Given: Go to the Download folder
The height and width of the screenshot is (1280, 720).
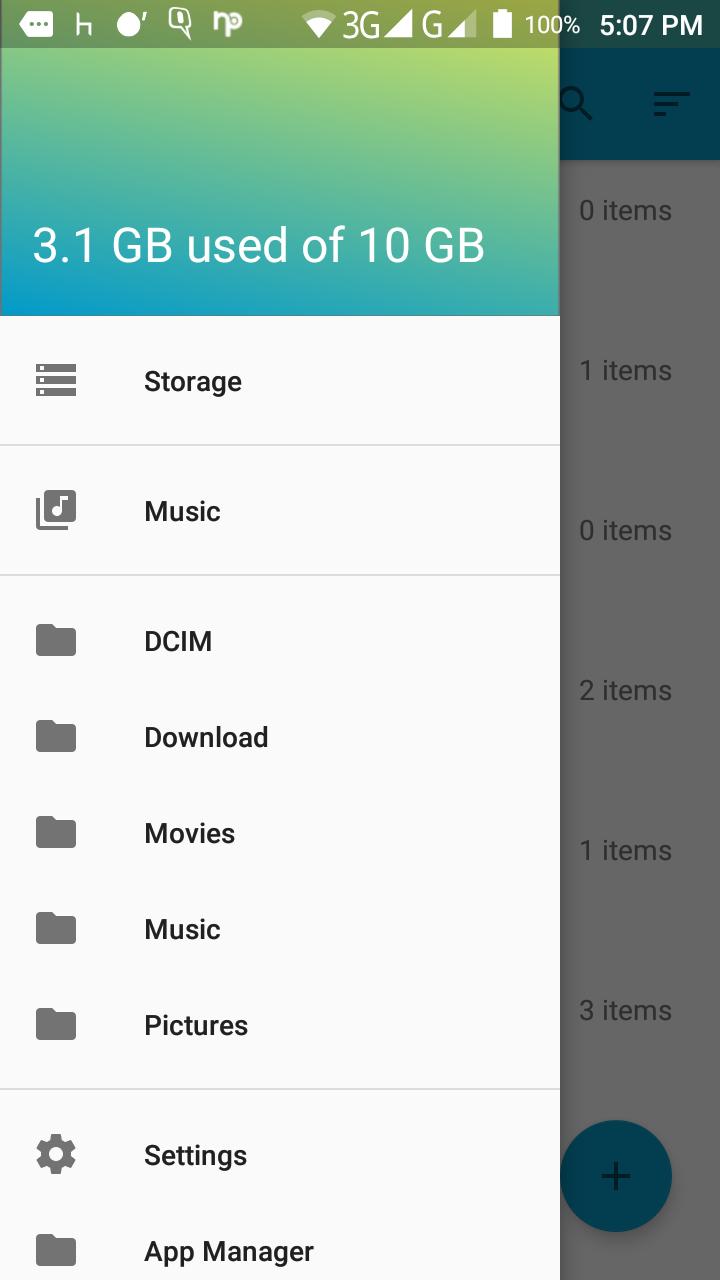Looking at the screenshot, I should coord(206,737).
